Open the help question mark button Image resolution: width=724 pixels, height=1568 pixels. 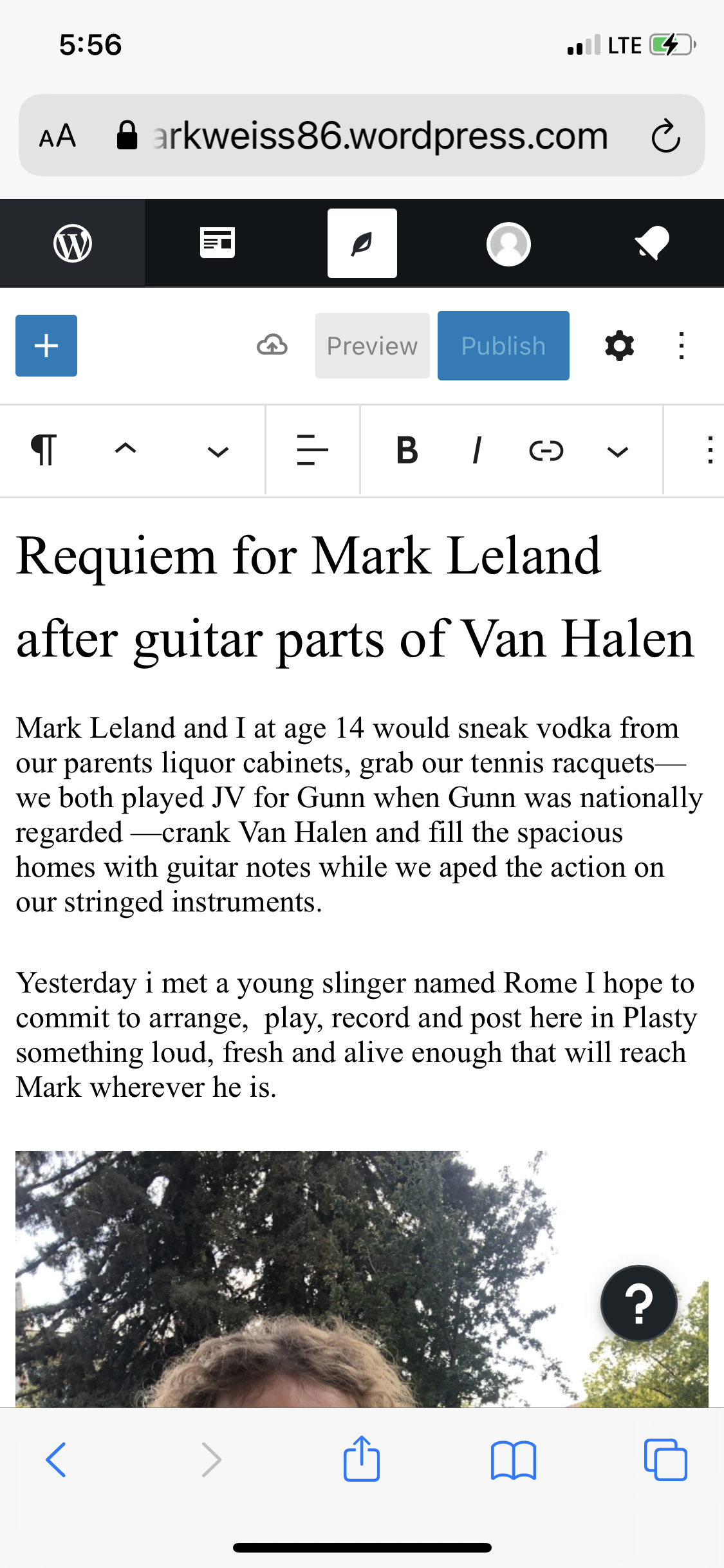point(638,1303)
